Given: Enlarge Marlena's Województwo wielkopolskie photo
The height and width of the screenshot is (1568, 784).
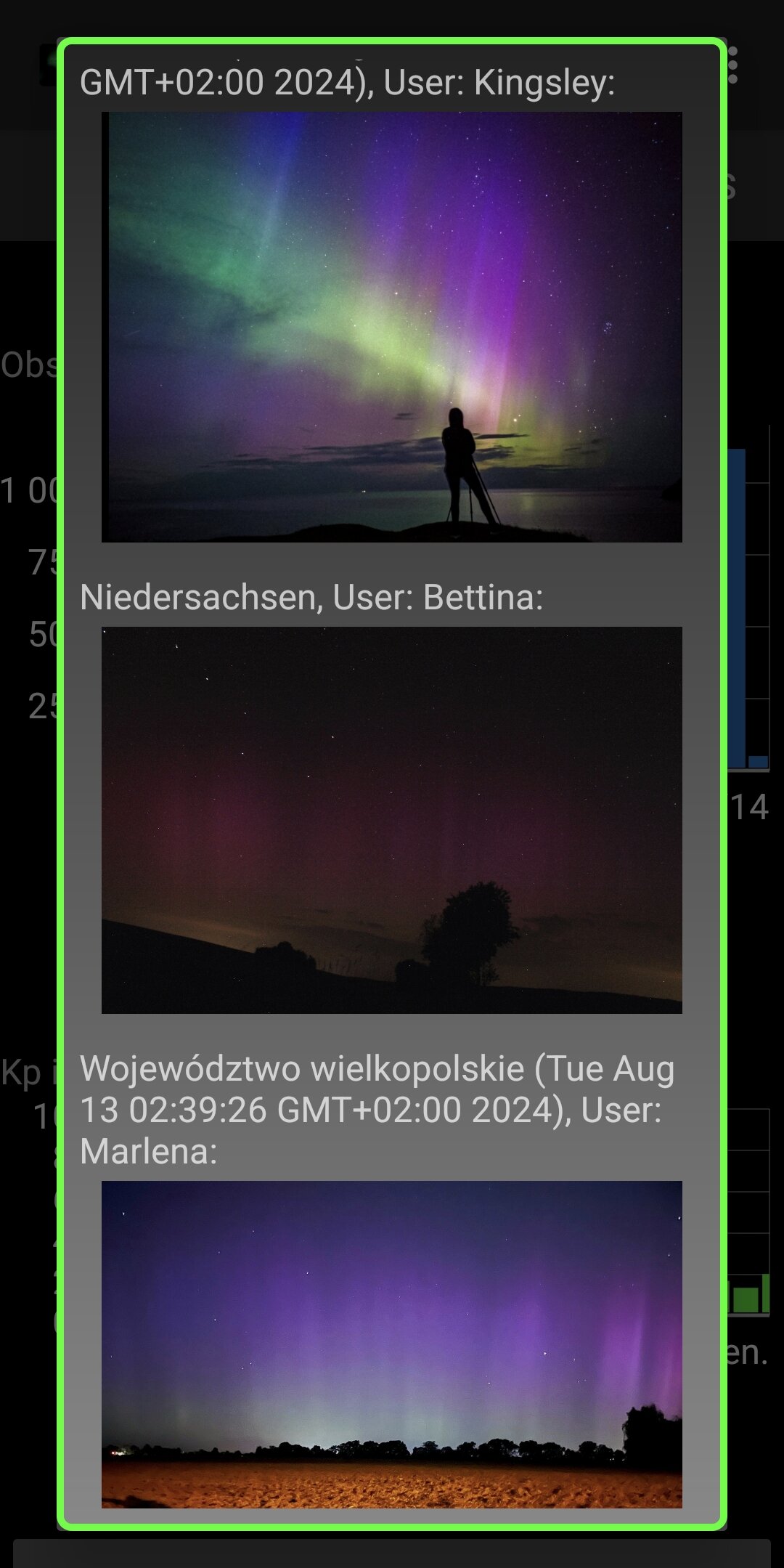Looking at the screenshot, I should pos(392,1344).
